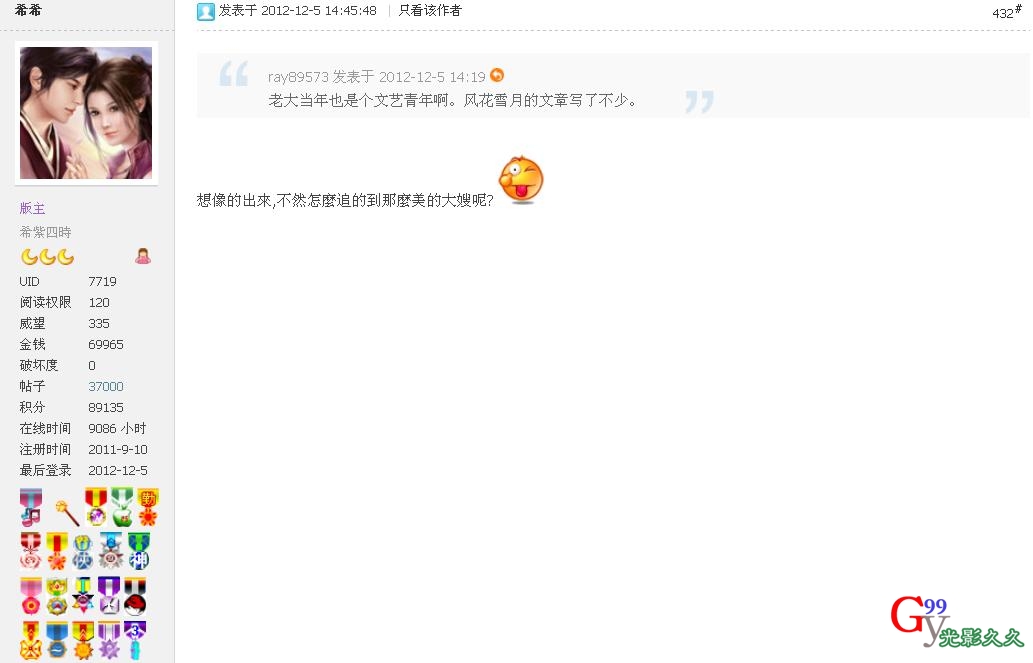The image size is (1033, 663).
Task: Jump to the quoted post from ray89573
Action: [x=497, y=75]
